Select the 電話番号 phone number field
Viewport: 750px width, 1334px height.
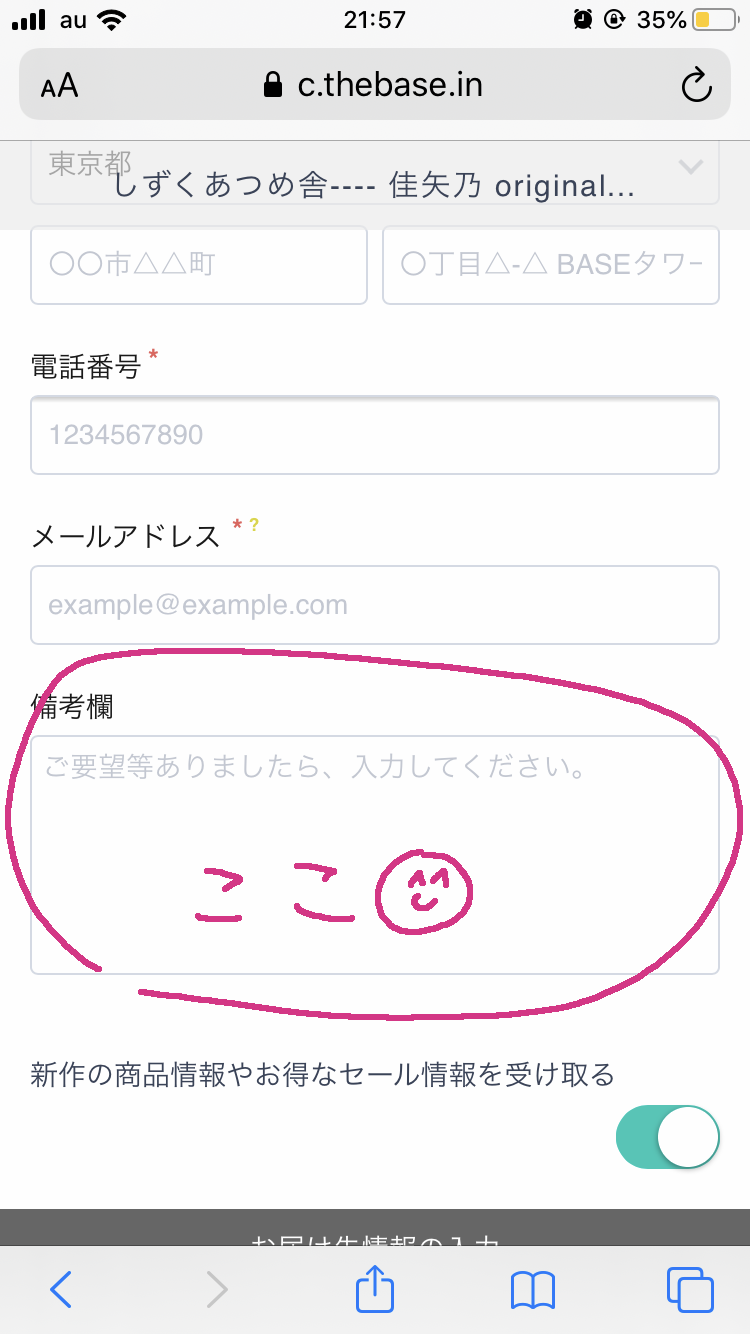(375, 435)
